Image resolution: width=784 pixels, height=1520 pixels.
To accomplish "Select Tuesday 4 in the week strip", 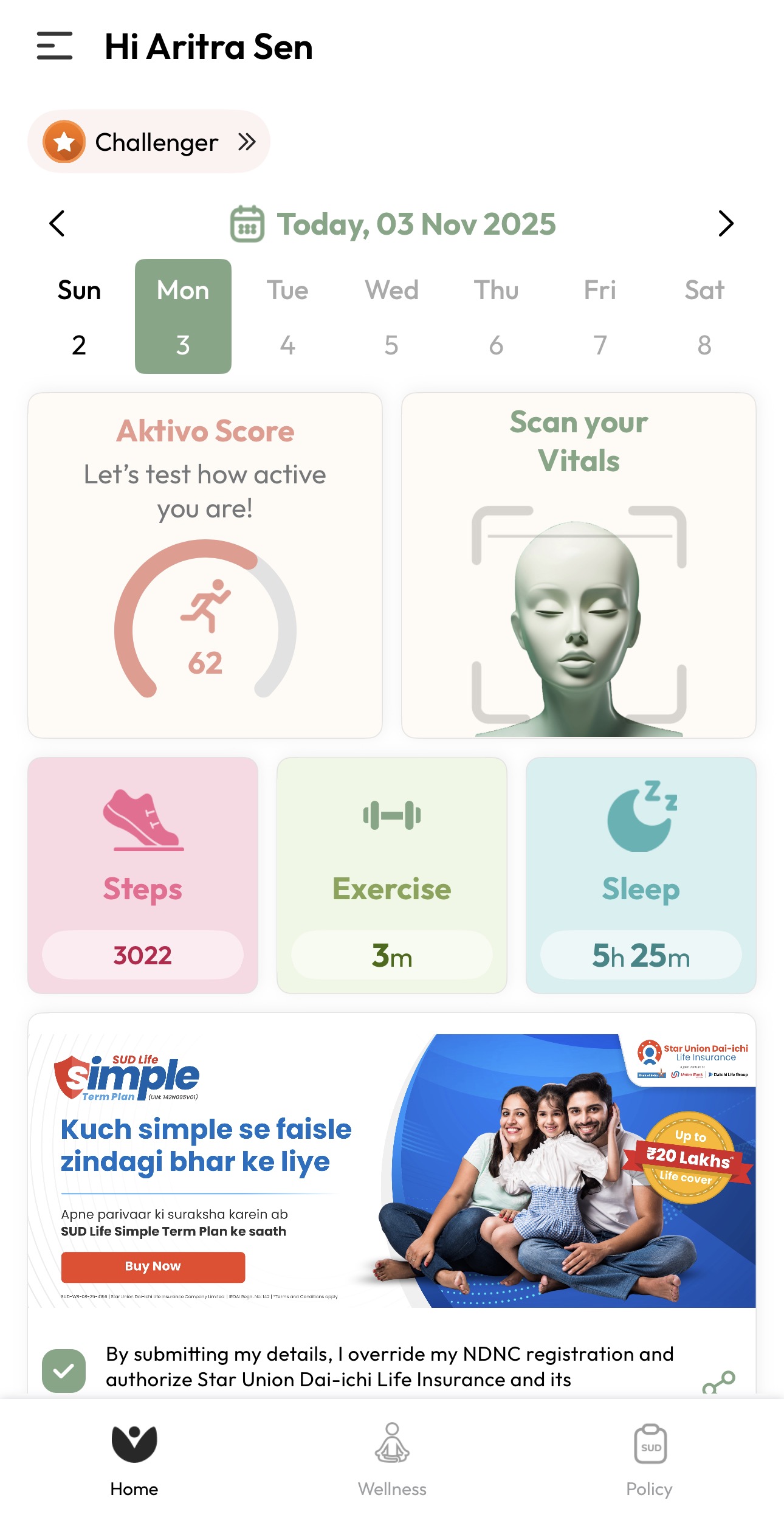I will click(287, 317).
